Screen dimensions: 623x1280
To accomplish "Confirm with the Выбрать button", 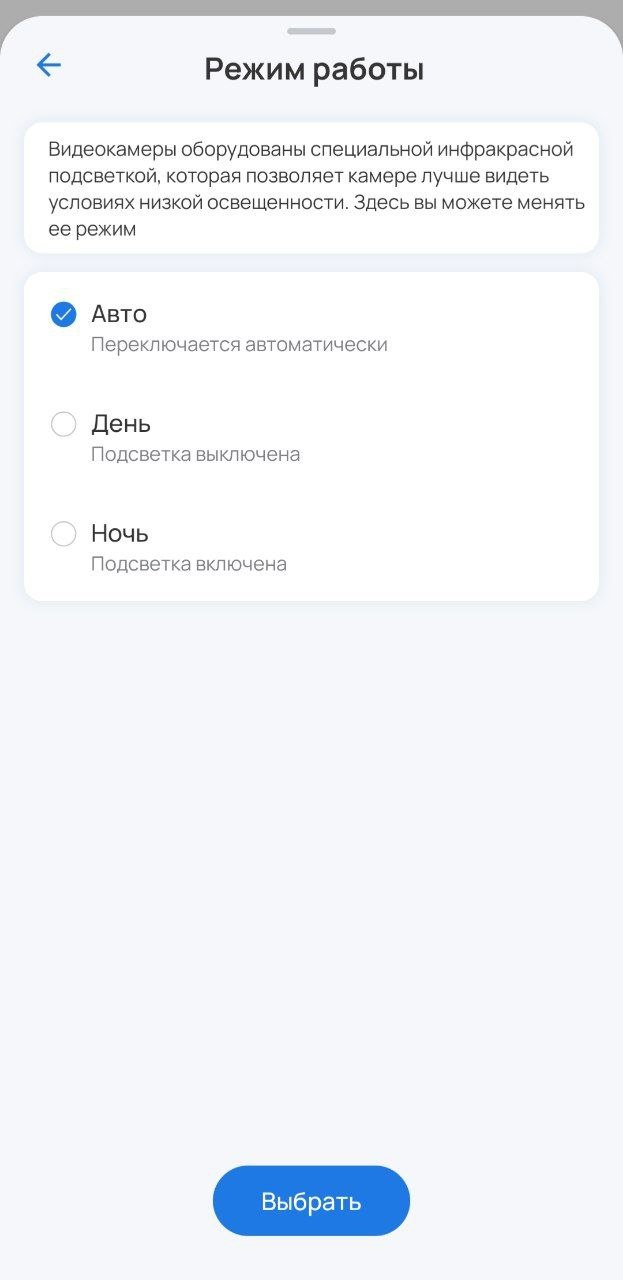I will 311,1201.
